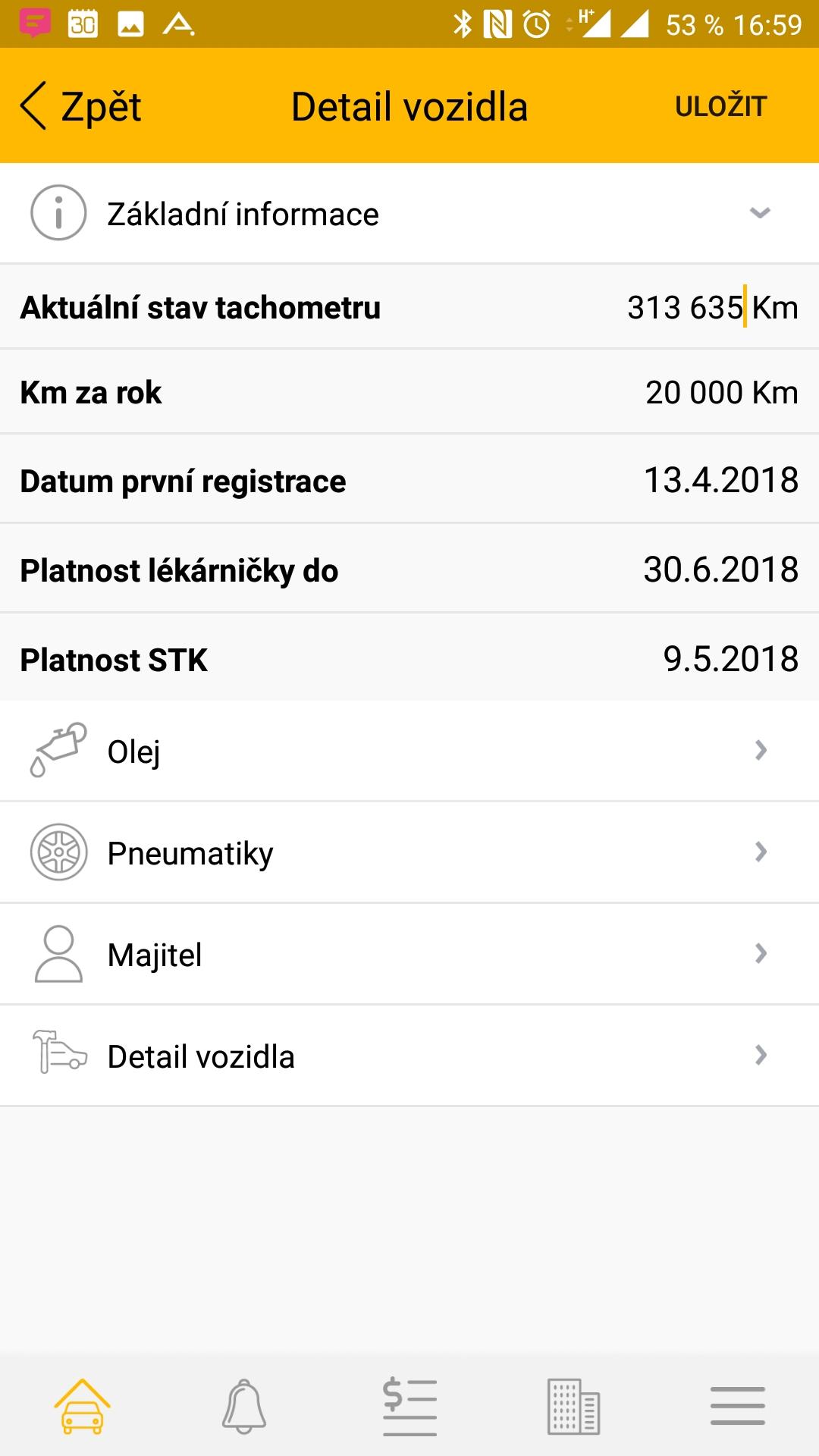
Task: Open the building icon tab
Action: pyautogui.click(x=574, y=1407)
